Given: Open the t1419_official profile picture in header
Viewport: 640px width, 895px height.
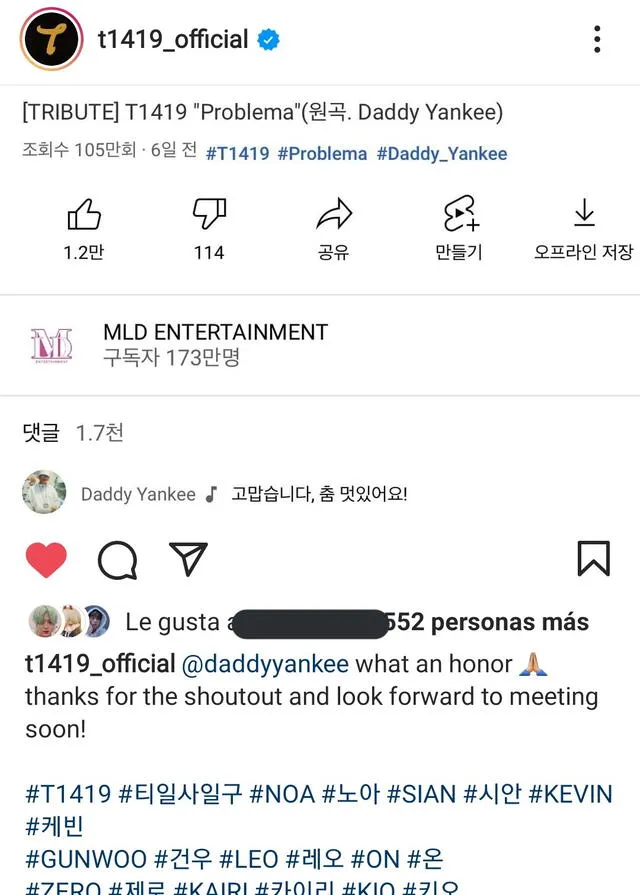Looking at the screenshot, I should (52, 40).
